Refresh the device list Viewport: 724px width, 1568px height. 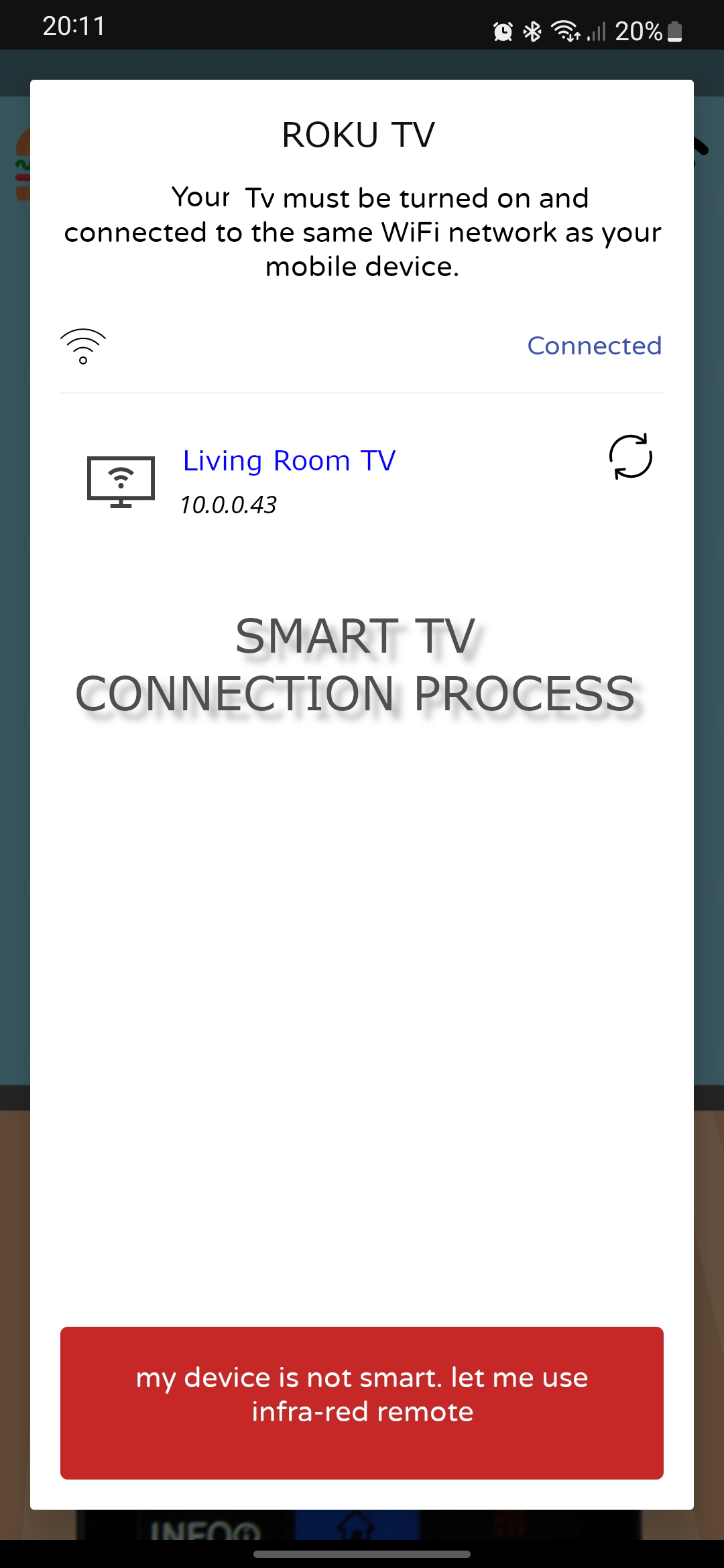[630, 457]
